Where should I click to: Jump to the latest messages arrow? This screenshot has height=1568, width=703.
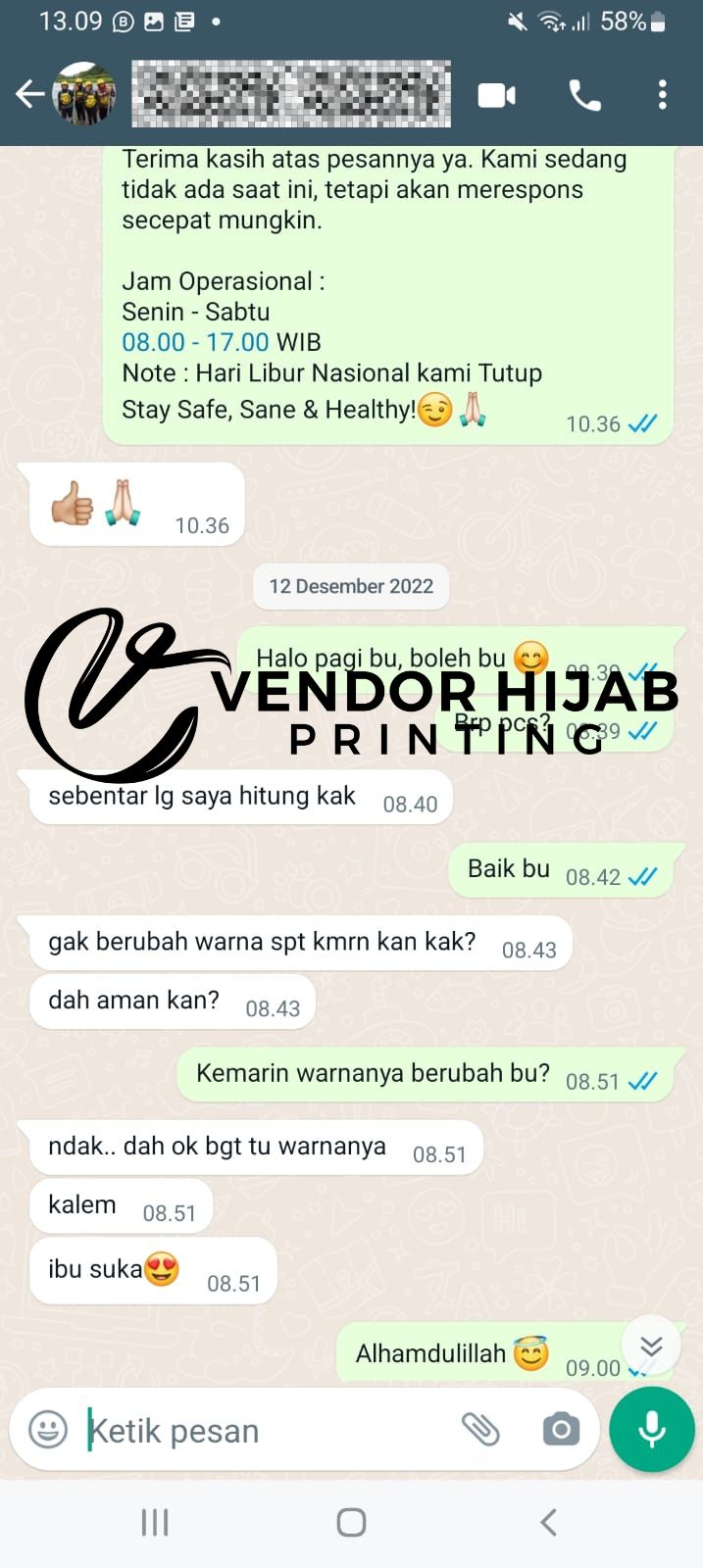[651, 1346]
